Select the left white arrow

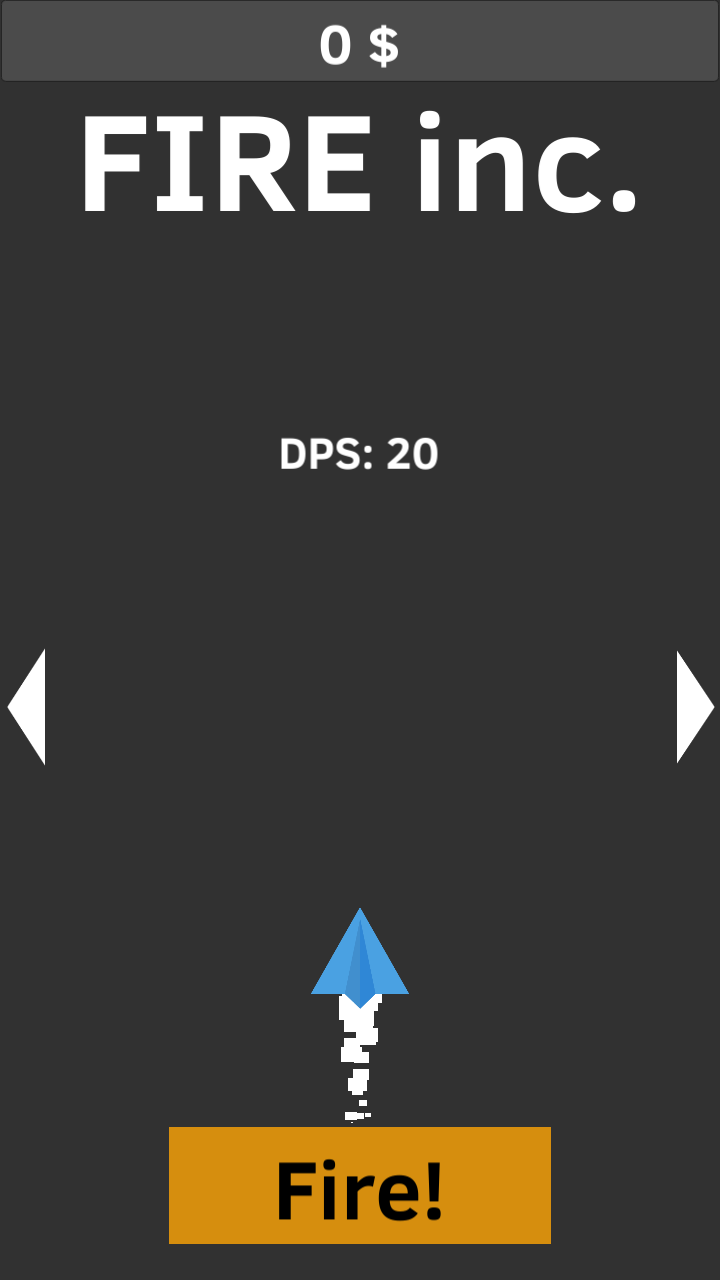pos(30,707)
